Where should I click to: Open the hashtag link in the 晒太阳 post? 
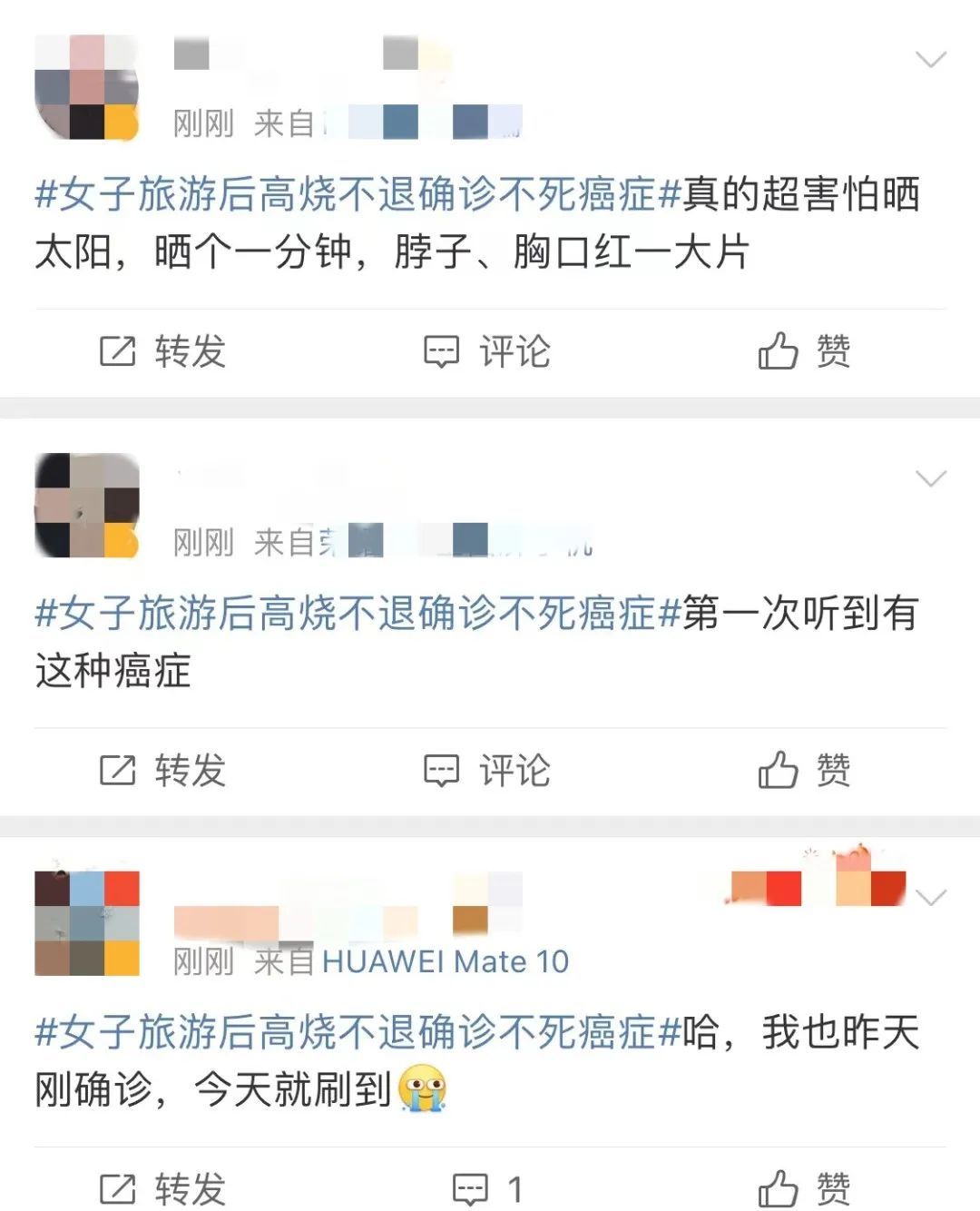click(358, 194)
